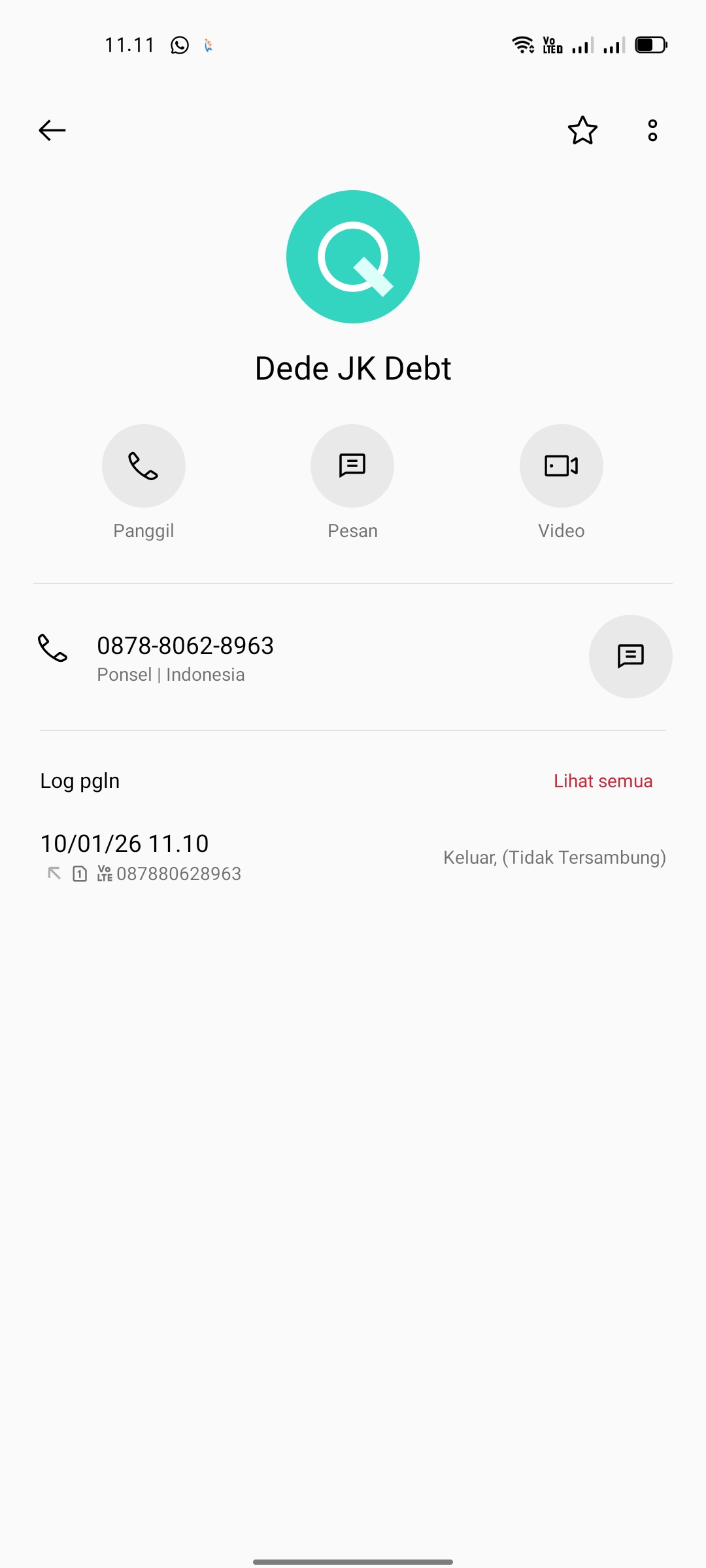Screen dimensions: 706x1568
Task: Tap the contact name Dede JK Debt
Action: tap(352, 367)
